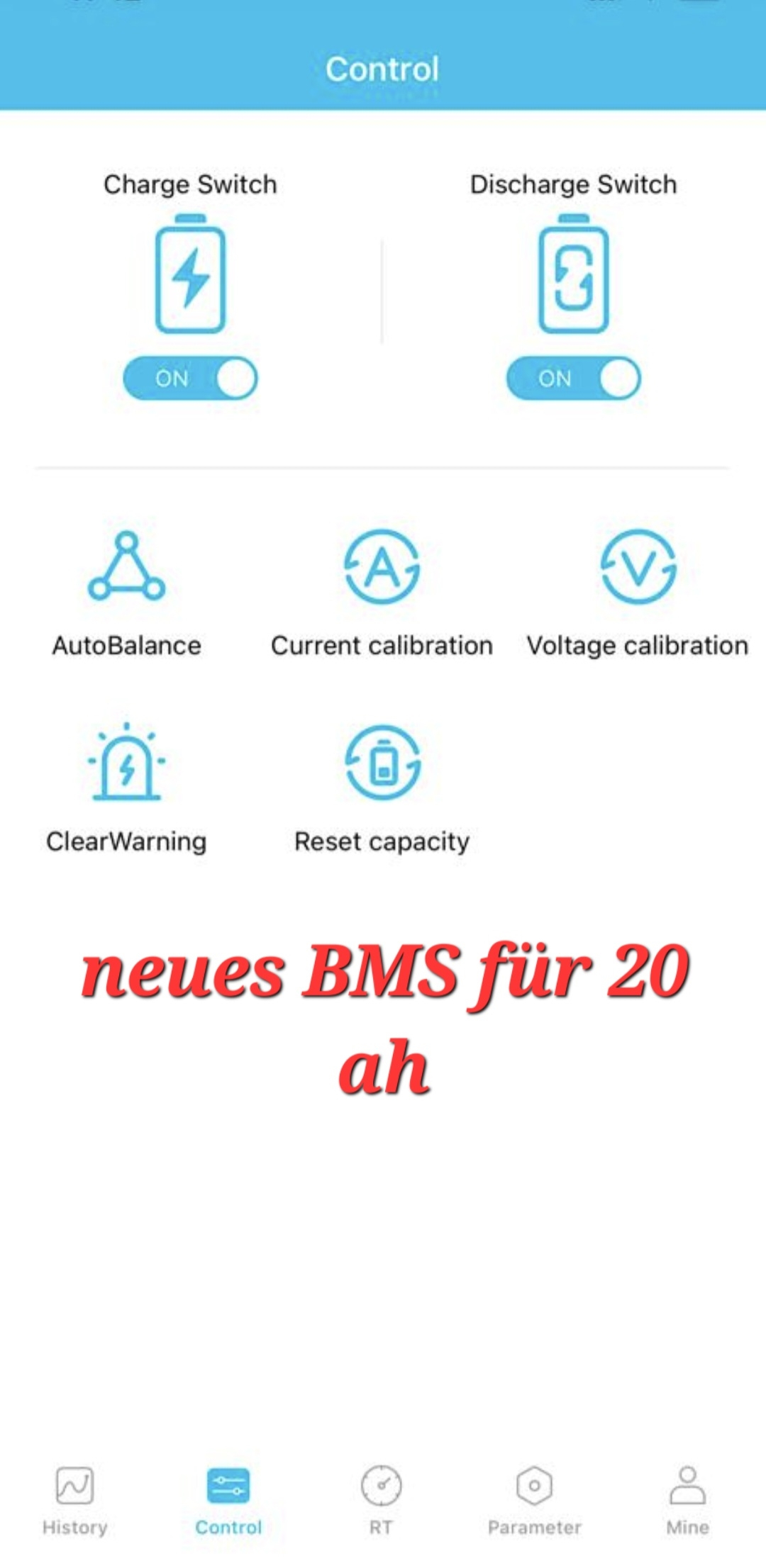
Task: Switch to the History tab
Action: [74, 1499]
